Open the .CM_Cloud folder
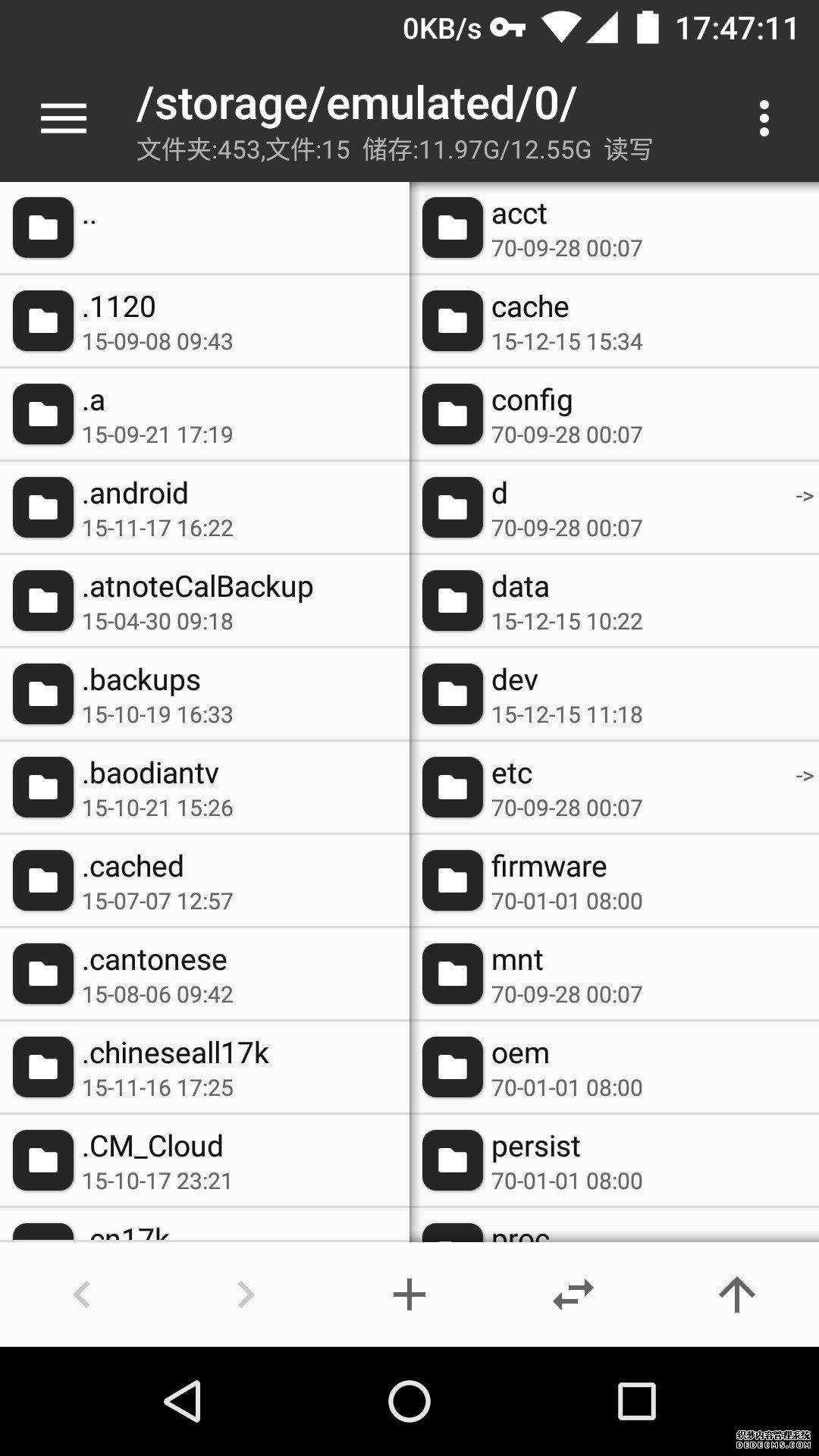The width and height of the screenshot is (819, 1456). click(204, 1160)
